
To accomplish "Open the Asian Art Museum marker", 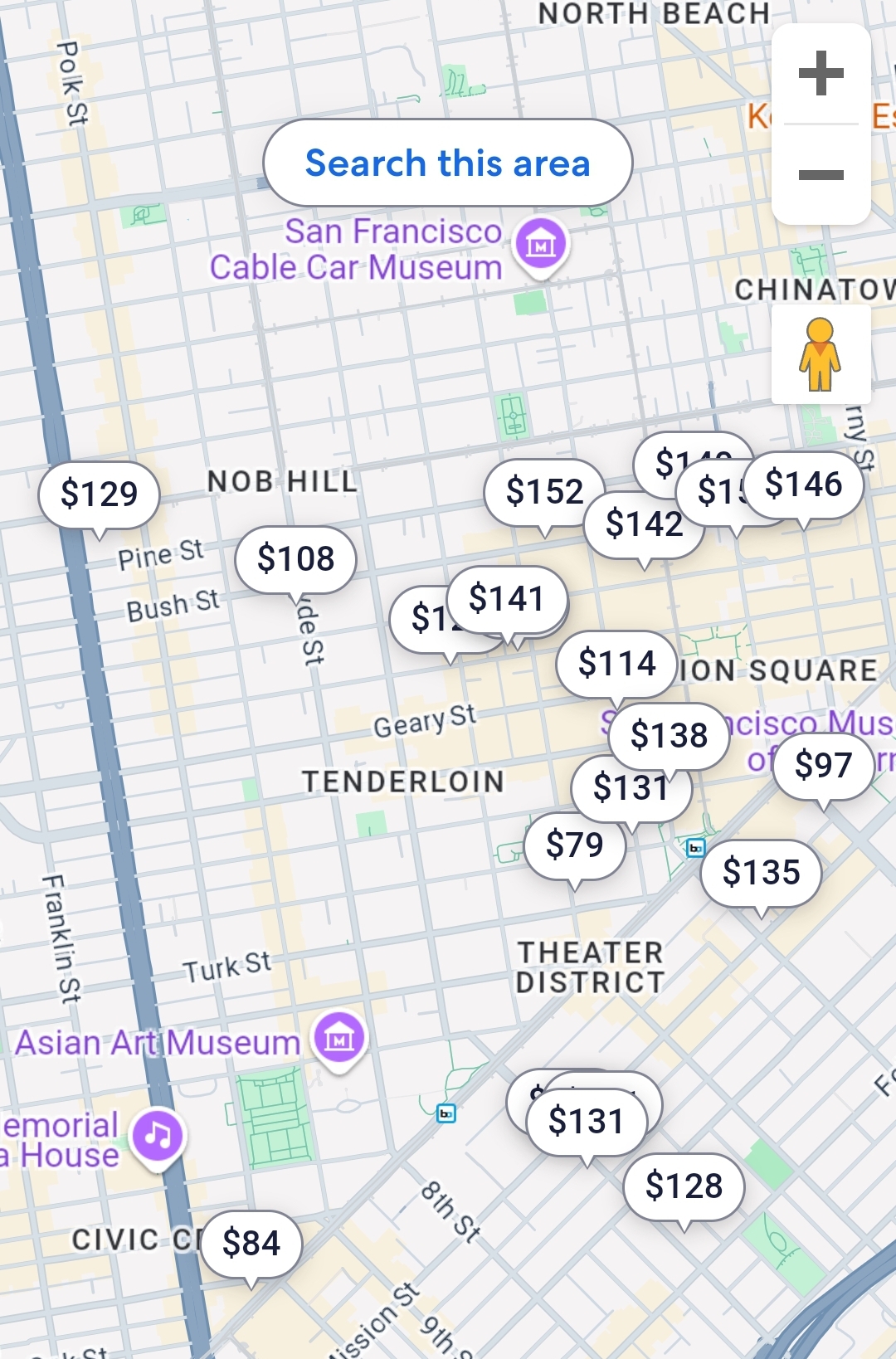I will pyautogui.click(x=338, y=1039).
